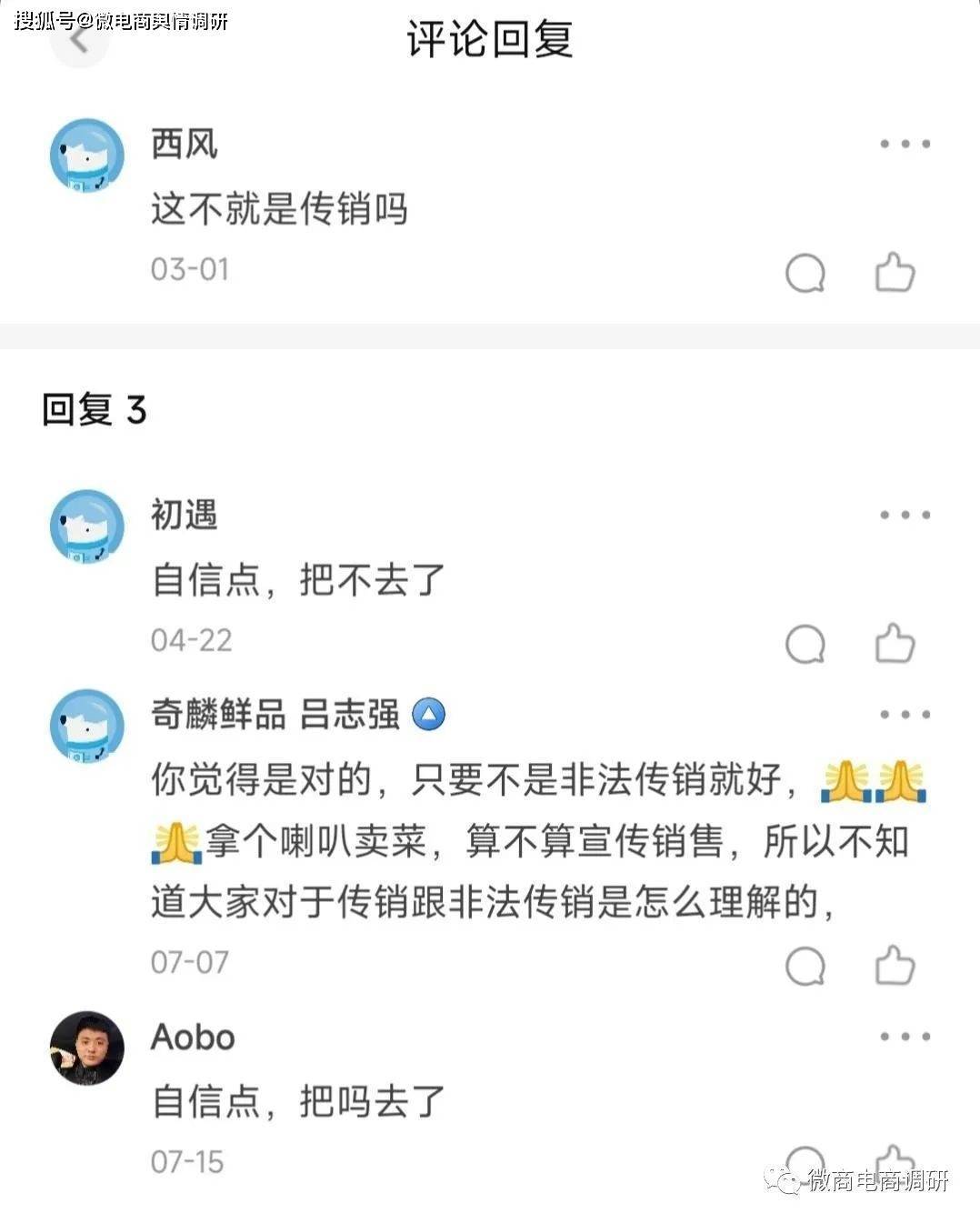Like the reply from 奇麟鲜品 吕志强
The image size is (980, 1223).
(x=895, y=965)
